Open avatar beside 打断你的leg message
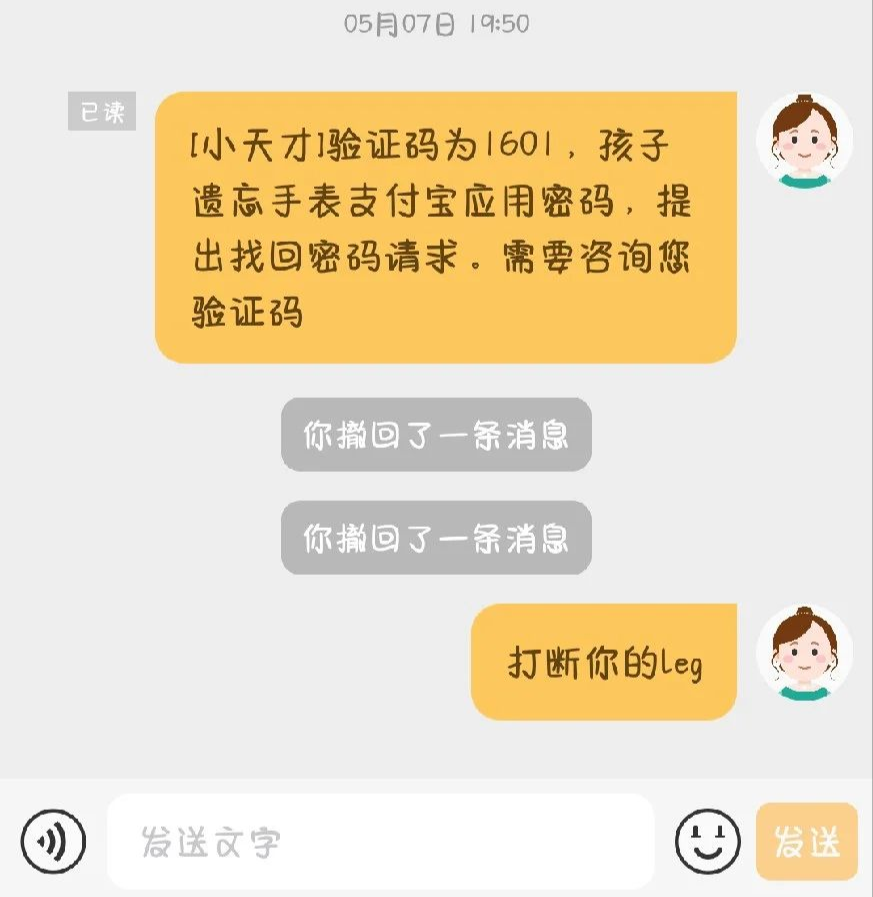 click(x=804, y=654)
